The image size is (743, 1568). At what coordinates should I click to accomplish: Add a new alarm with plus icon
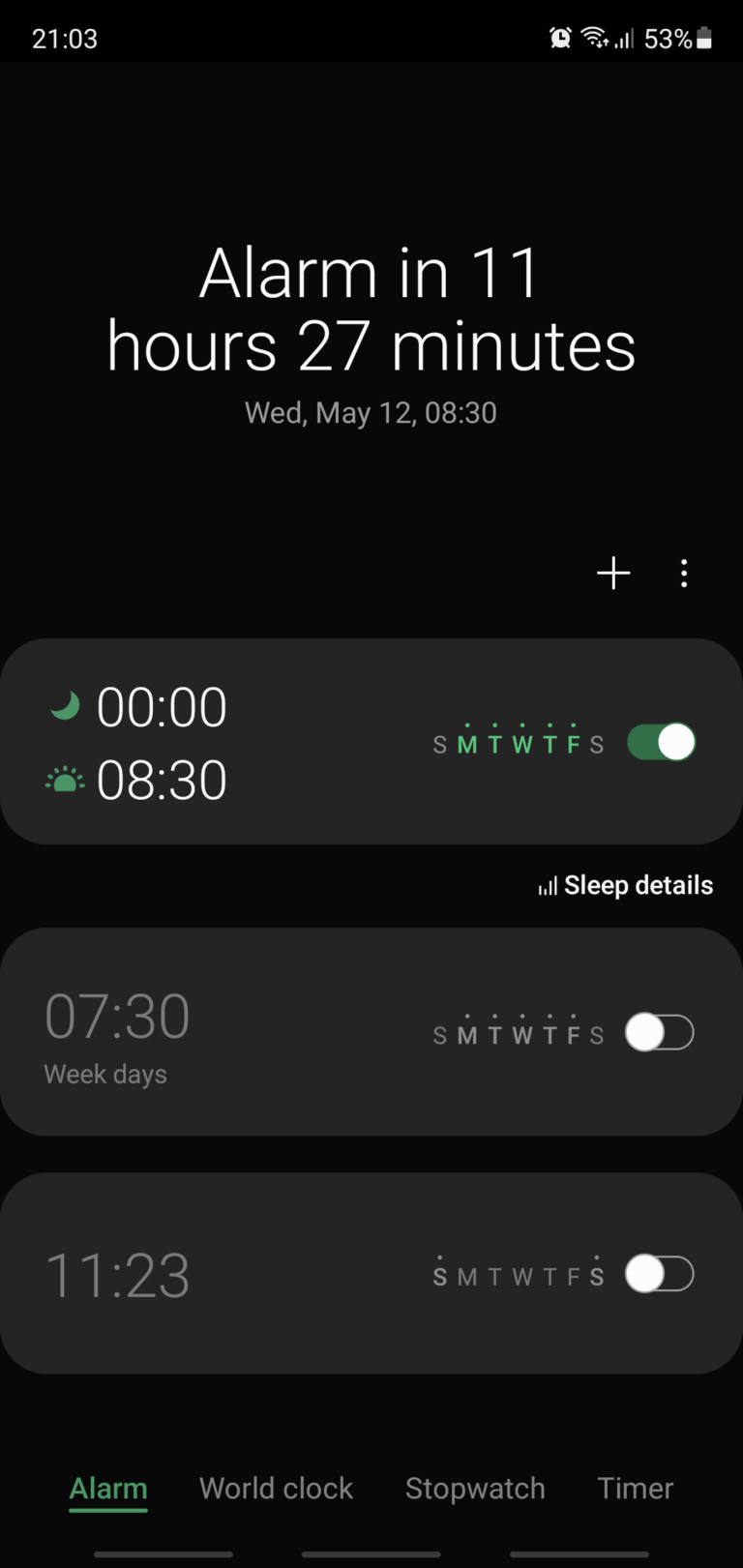613,574
